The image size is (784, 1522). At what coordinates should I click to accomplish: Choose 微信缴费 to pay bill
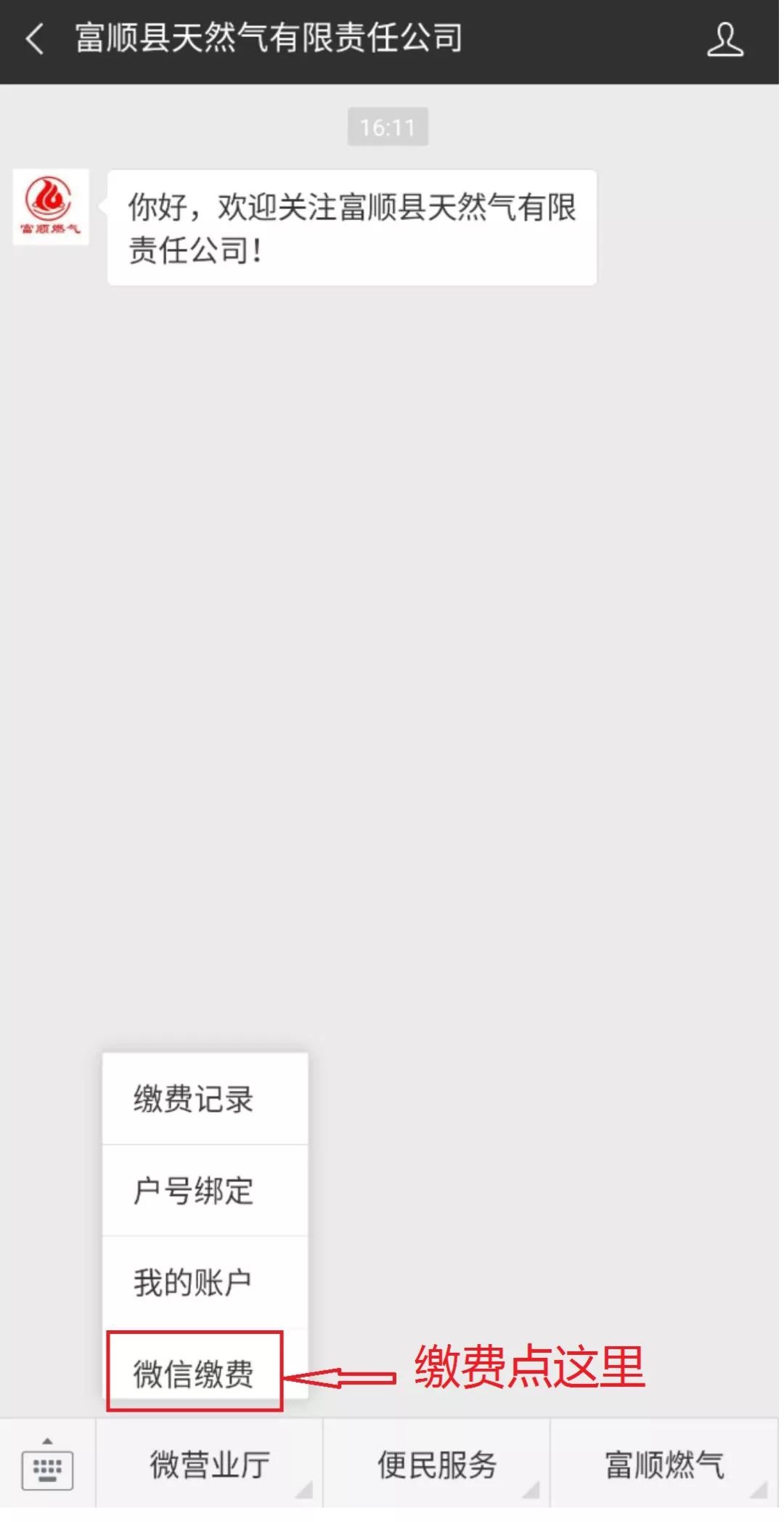point(195,1373)
